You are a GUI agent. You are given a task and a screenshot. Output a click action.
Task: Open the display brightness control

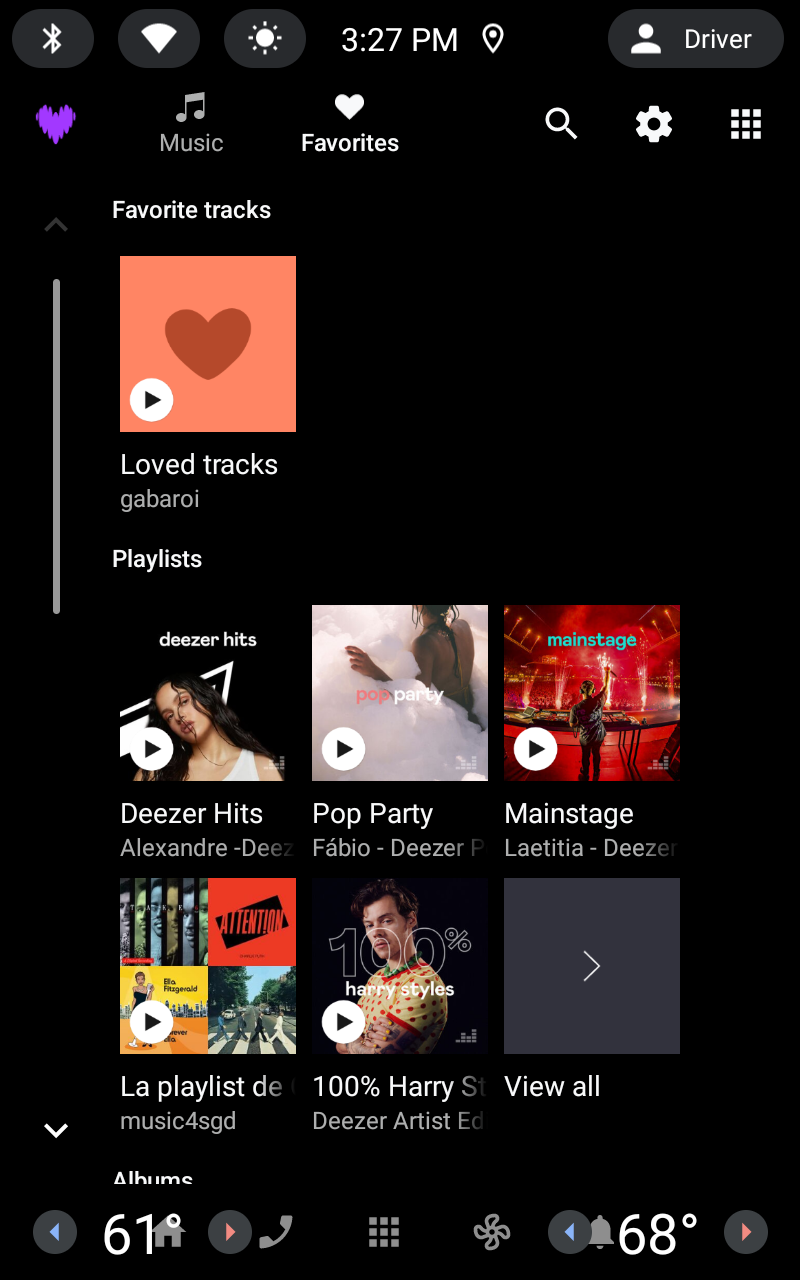[x=265, y=39]
